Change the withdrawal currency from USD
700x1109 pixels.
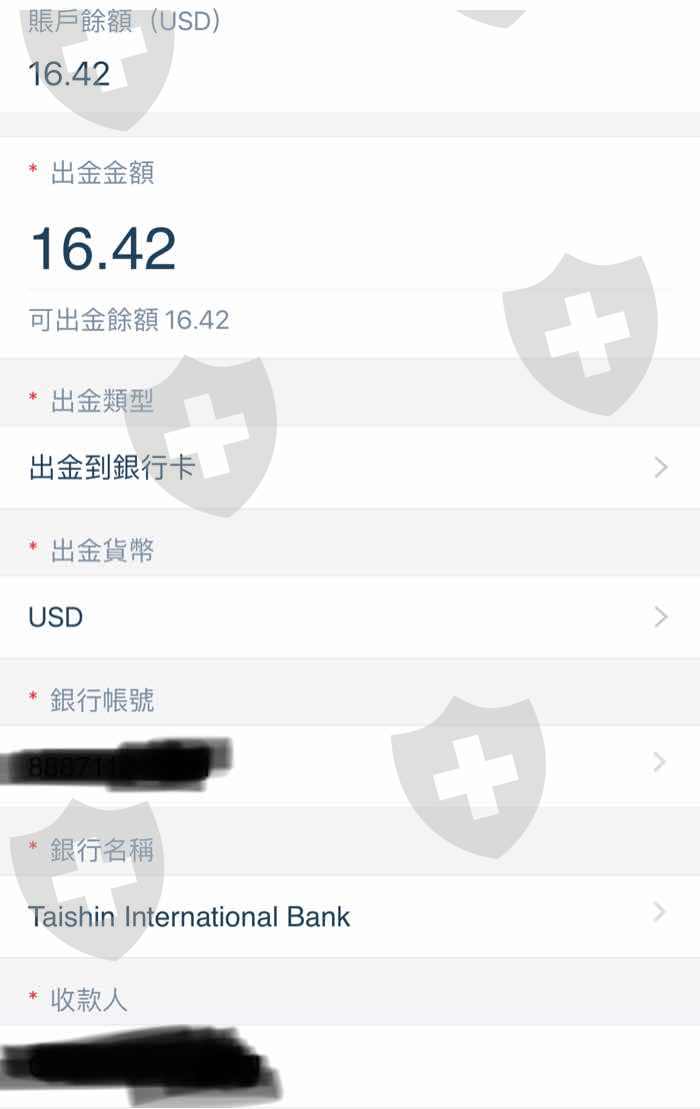(350, 617)
